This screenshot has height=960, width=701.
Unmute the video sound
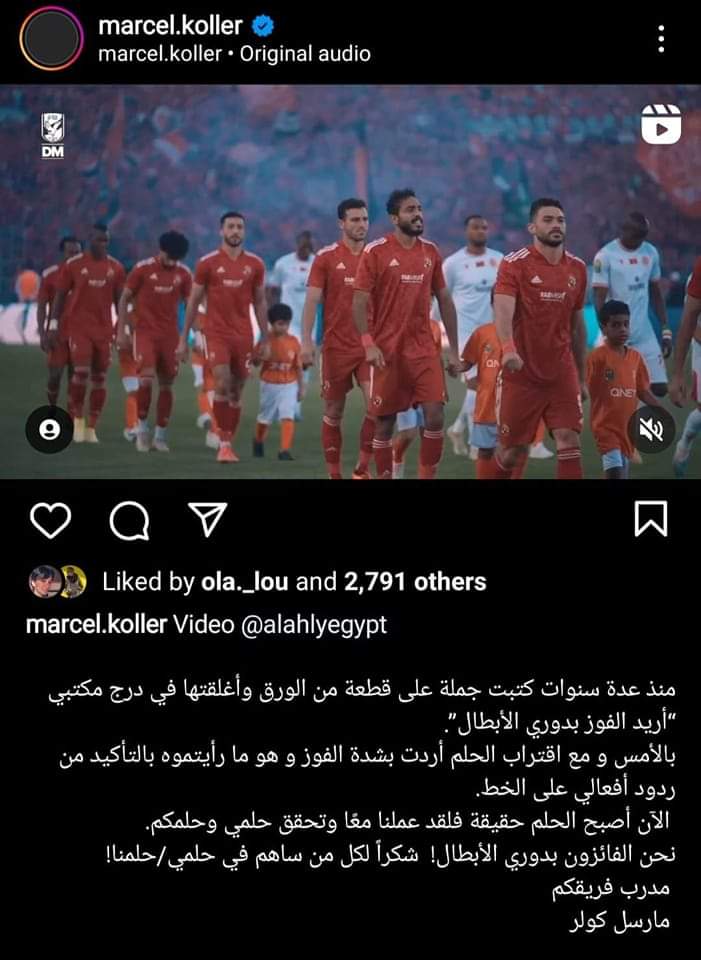(x=651, y=429)
